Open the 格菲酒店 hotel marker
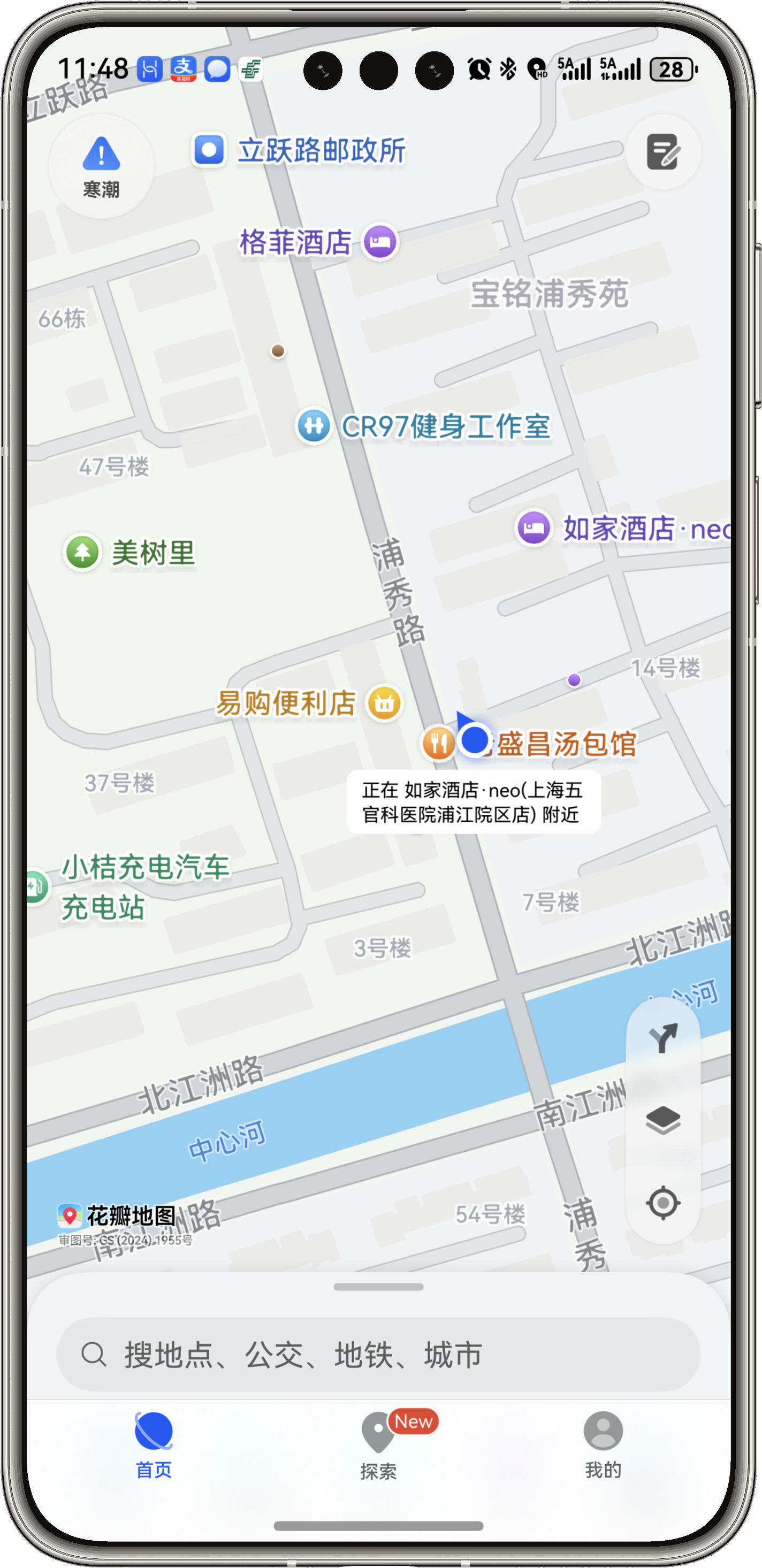The image size is (762, 1568). point(380,242)
